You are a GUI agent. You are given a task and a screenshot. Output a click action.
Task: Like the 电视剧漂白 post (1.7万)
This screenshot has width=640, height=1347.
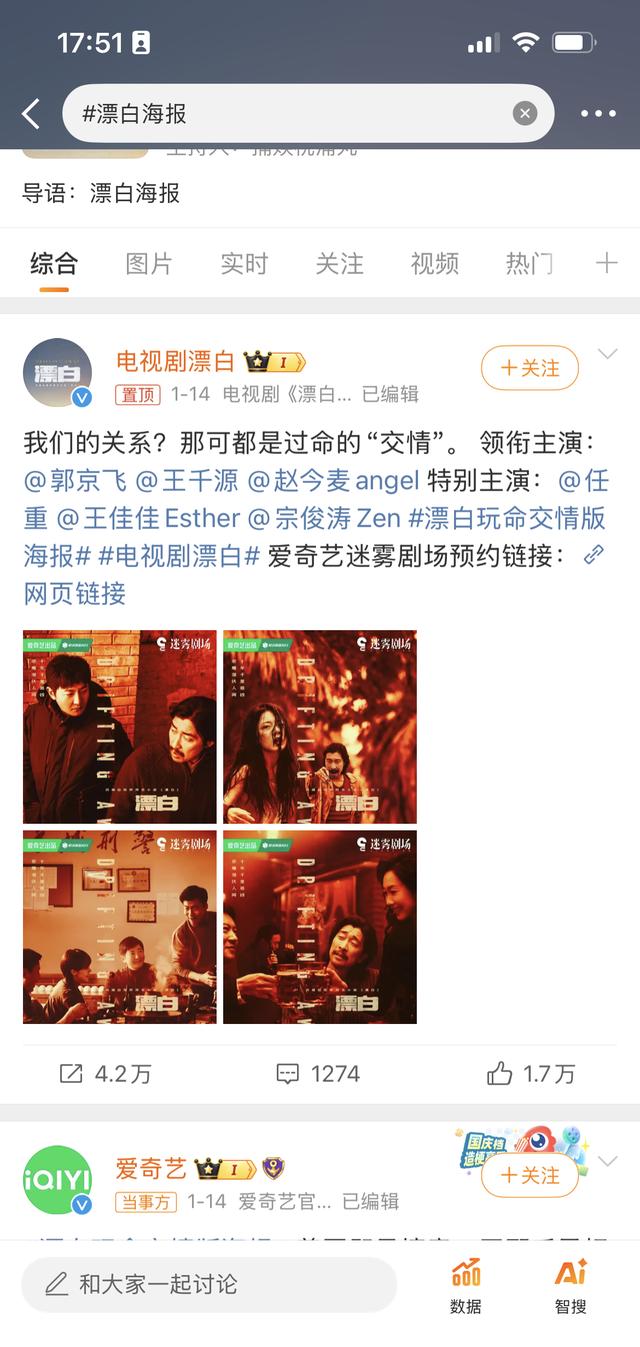tap(531, 1074)
